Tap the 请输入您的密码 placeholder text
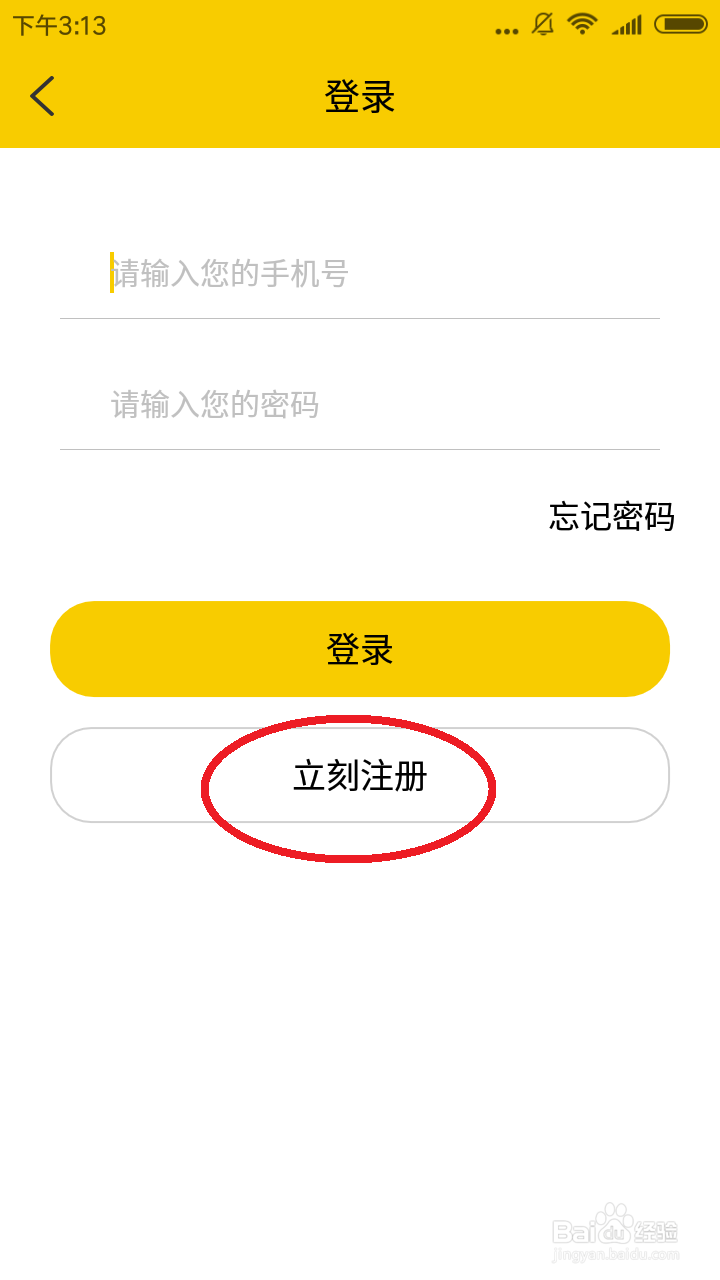720x1280 pixels. click(215, 405)
